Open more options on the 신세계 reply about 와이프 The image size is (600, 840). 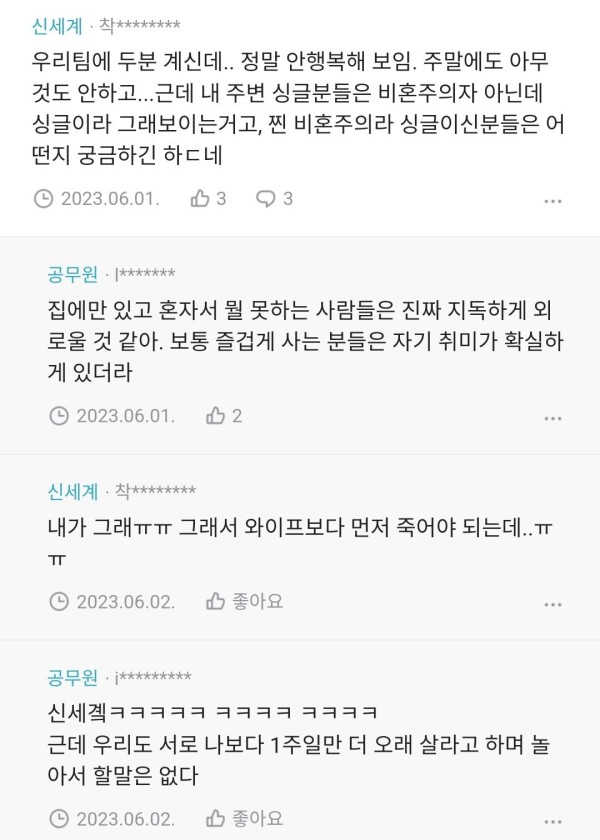553,603
